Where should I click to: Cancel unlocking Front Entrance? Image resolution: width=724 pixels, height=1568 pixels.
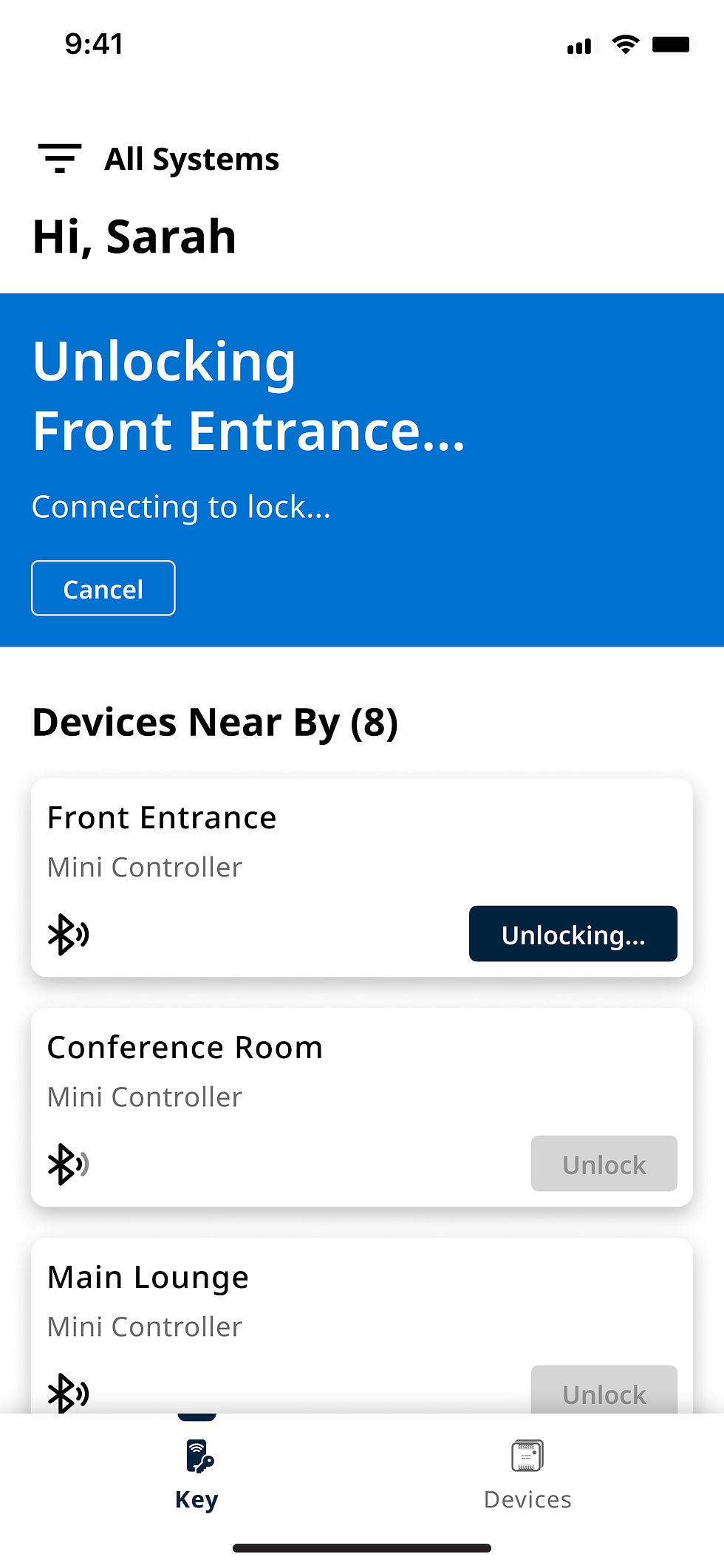coord(103,588)
